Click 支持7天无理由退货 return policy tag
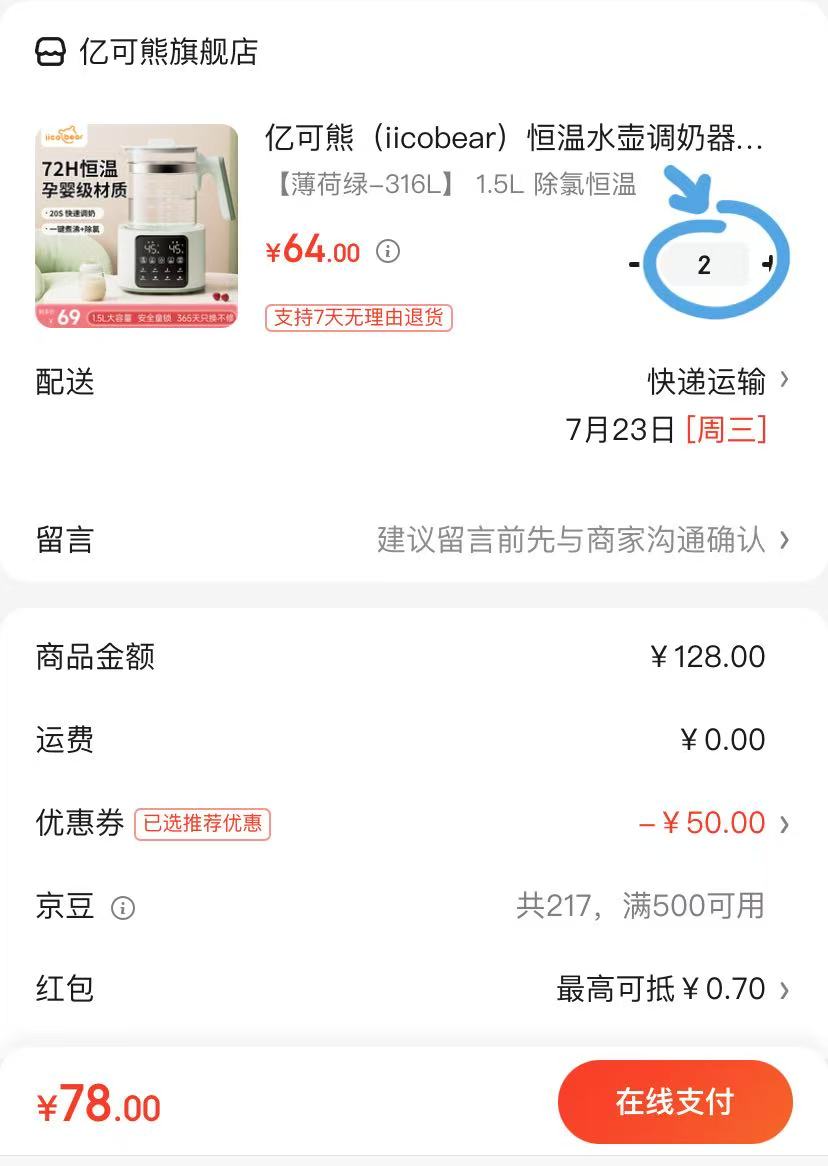Screen dimensions: 828x1166 pos(360,316)
